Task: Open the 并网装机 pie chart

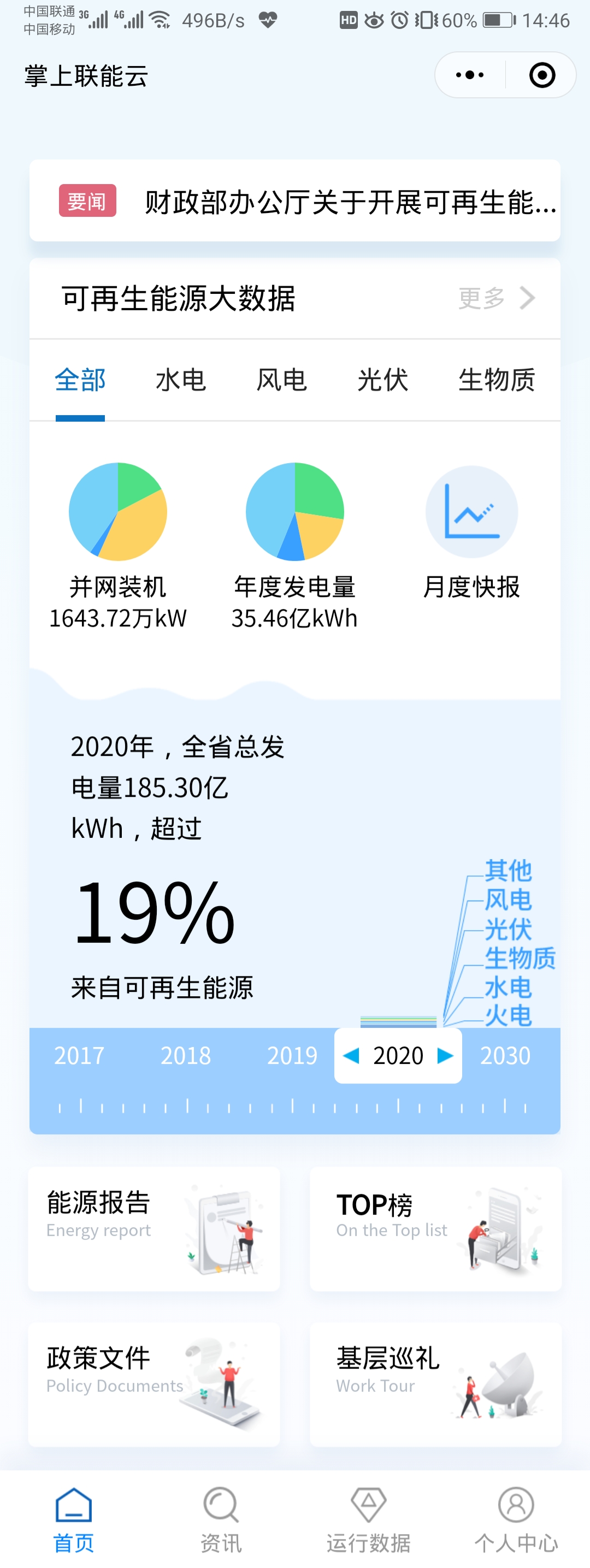Action: (117, 511)
